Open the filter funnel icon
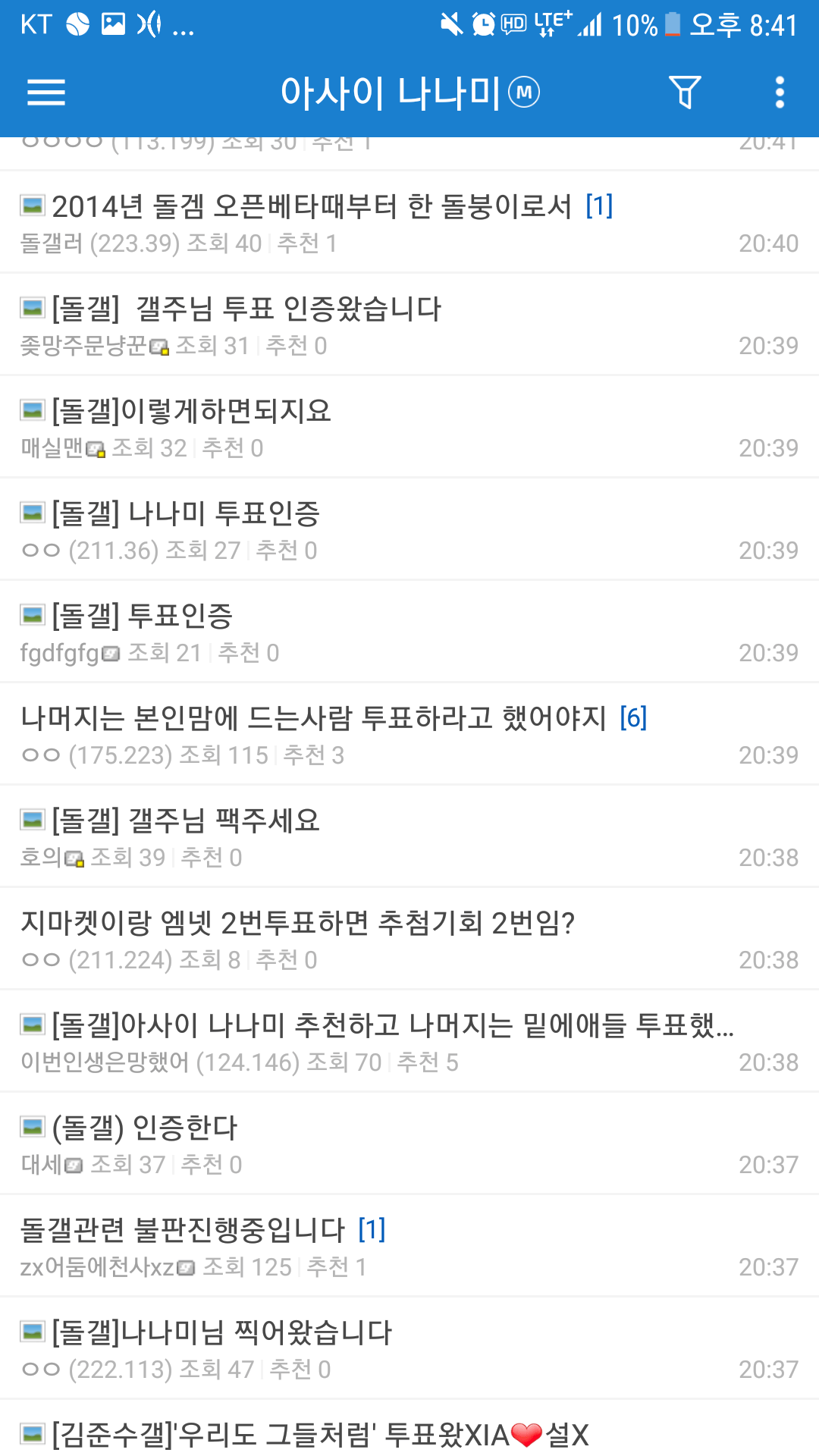 pyautogui.click(x=685, y=93)
